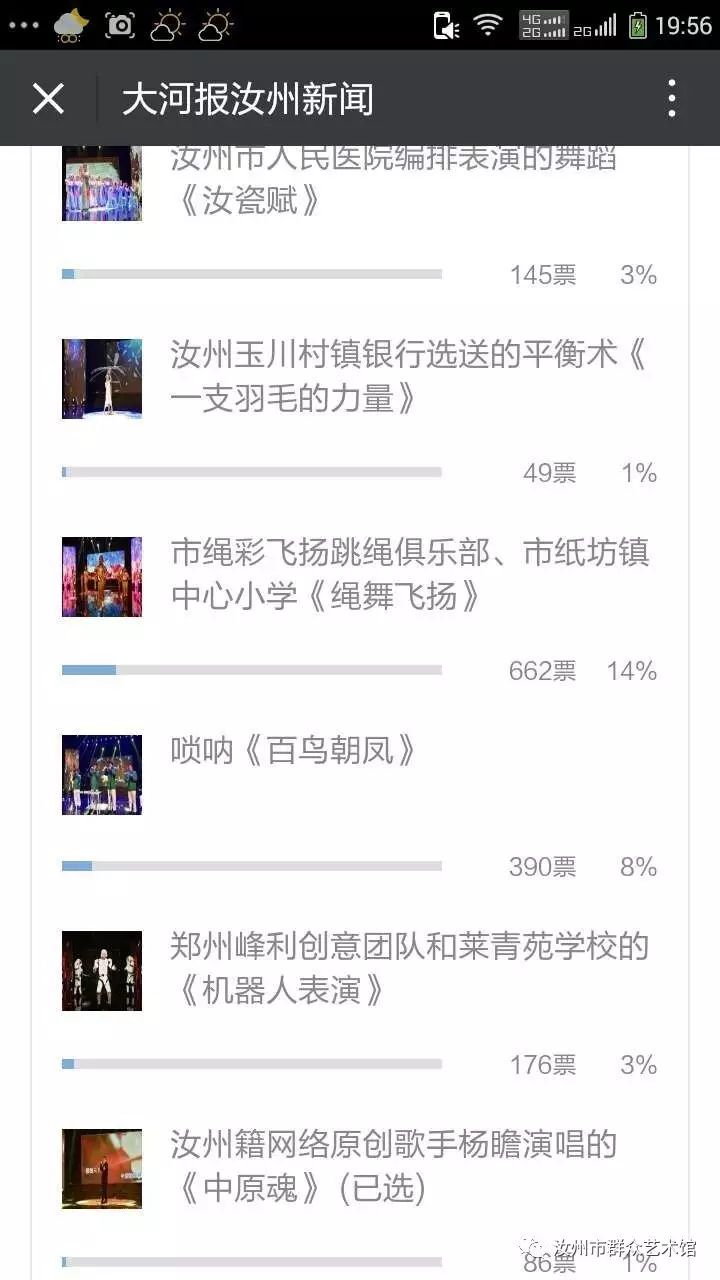
Task: Open the three-dot overflow menu
Action: click(672, 99)
